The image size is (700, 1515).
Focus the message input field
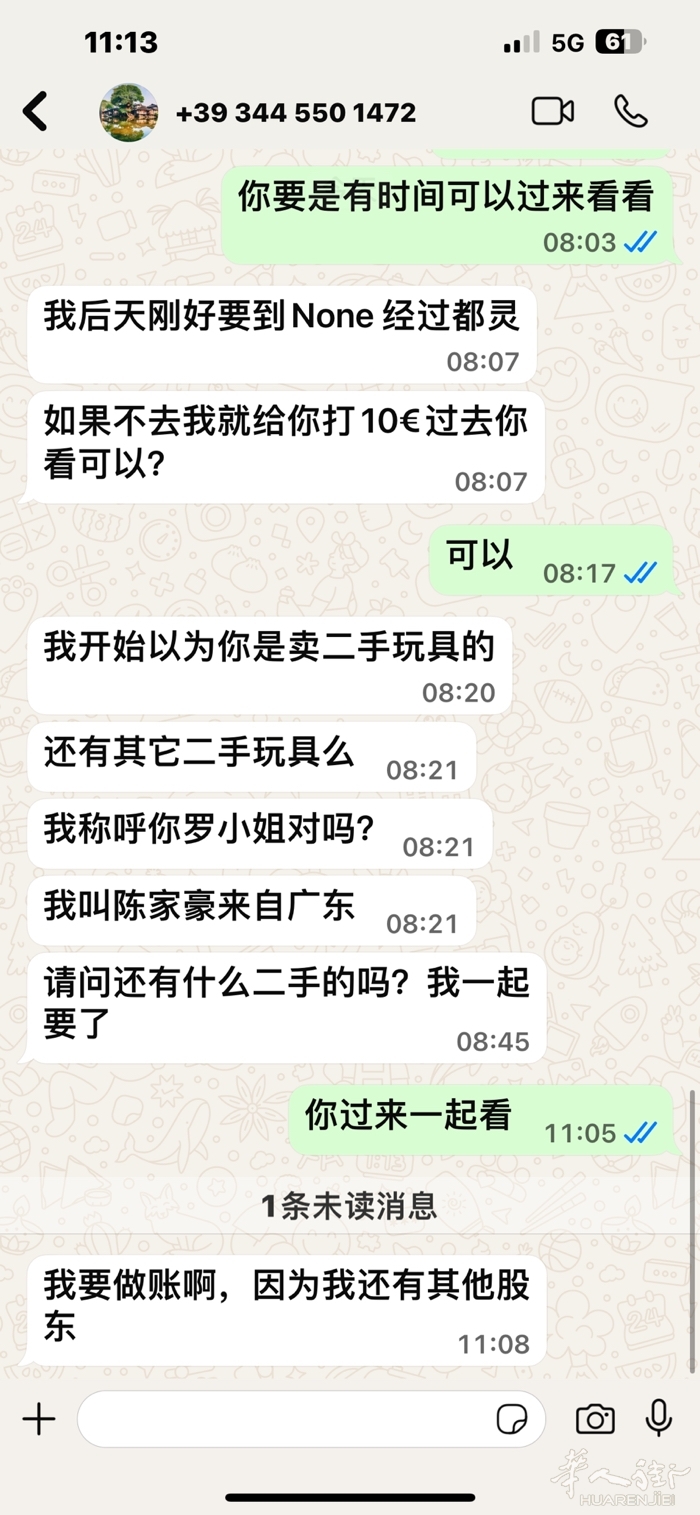click(285, 1418)
